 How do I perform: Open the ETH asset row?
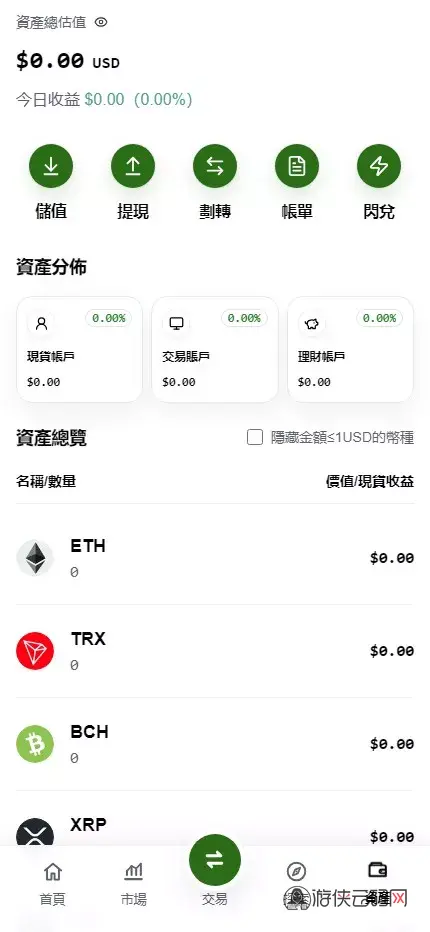point(215,558)
